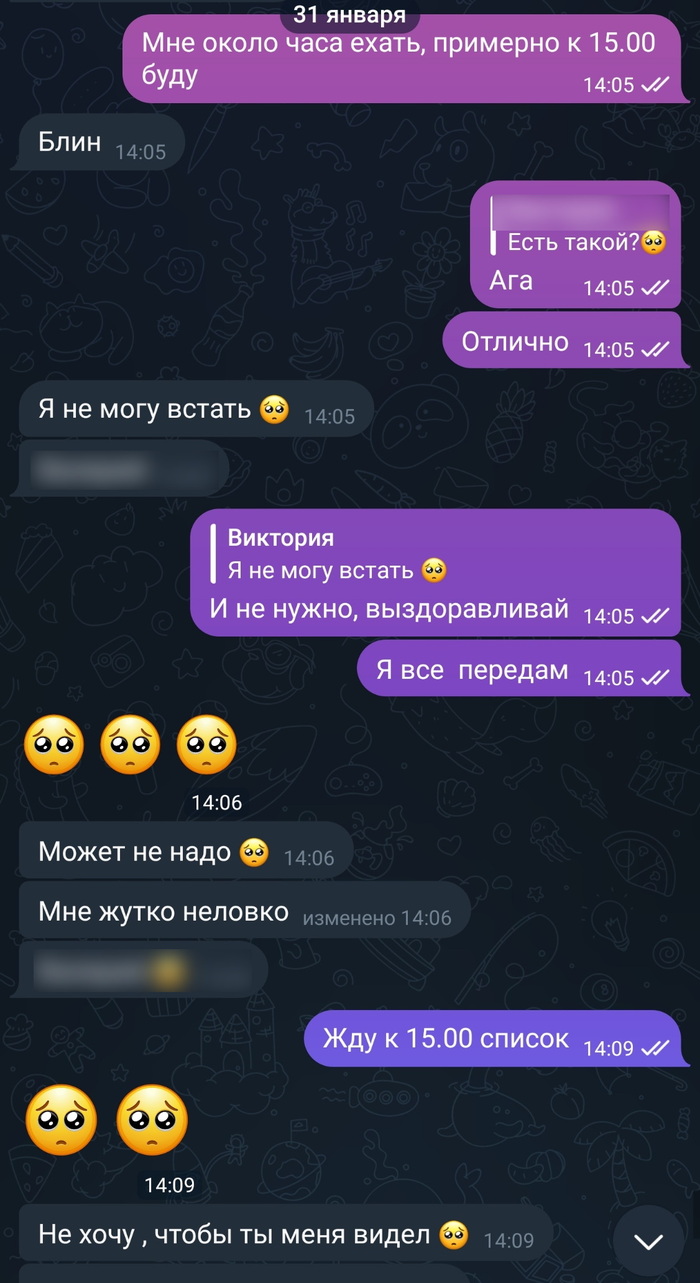The height and width of the screenshot is (1283, 700).
Task: Select the message 'Жду к 15.00 список'
Action: (446, 1039)
